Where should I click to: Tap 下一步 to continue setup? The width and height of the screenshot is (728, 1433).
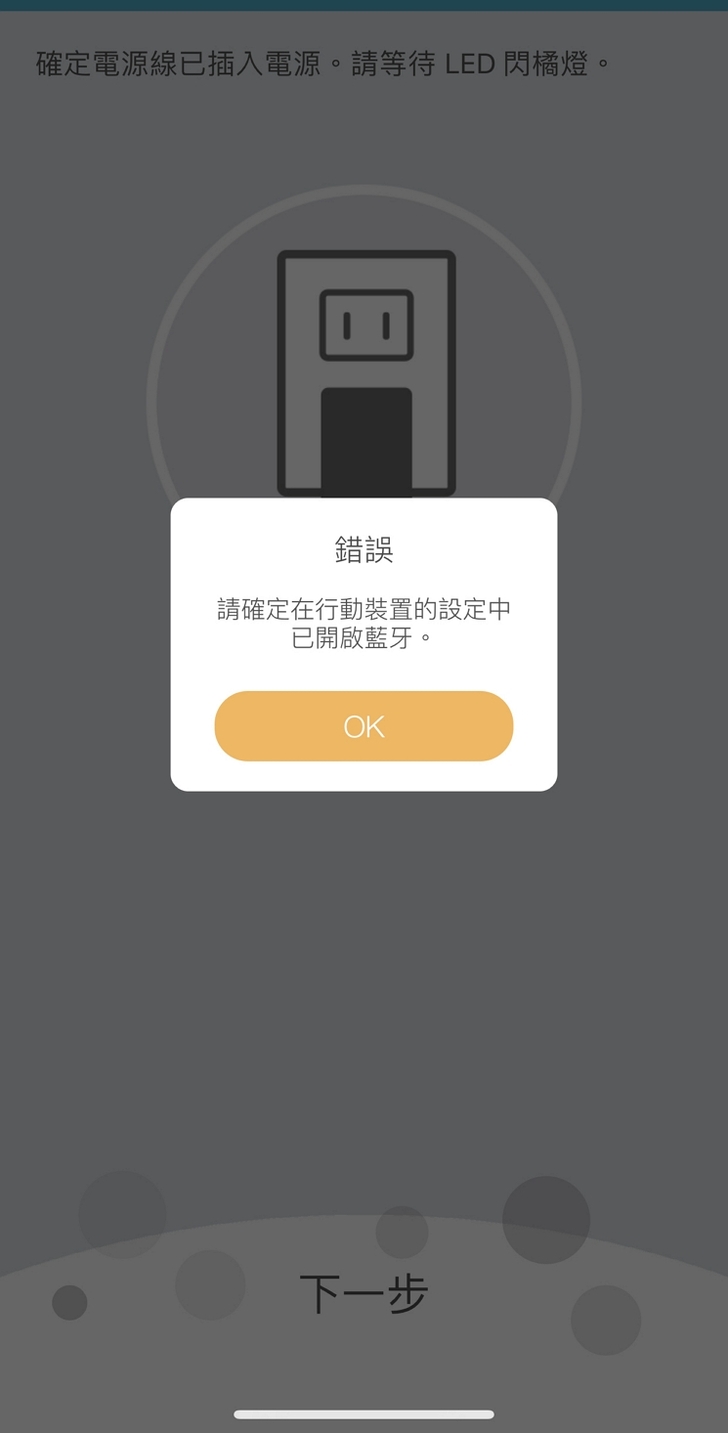pyautogui.click(x=363, y=1294)
